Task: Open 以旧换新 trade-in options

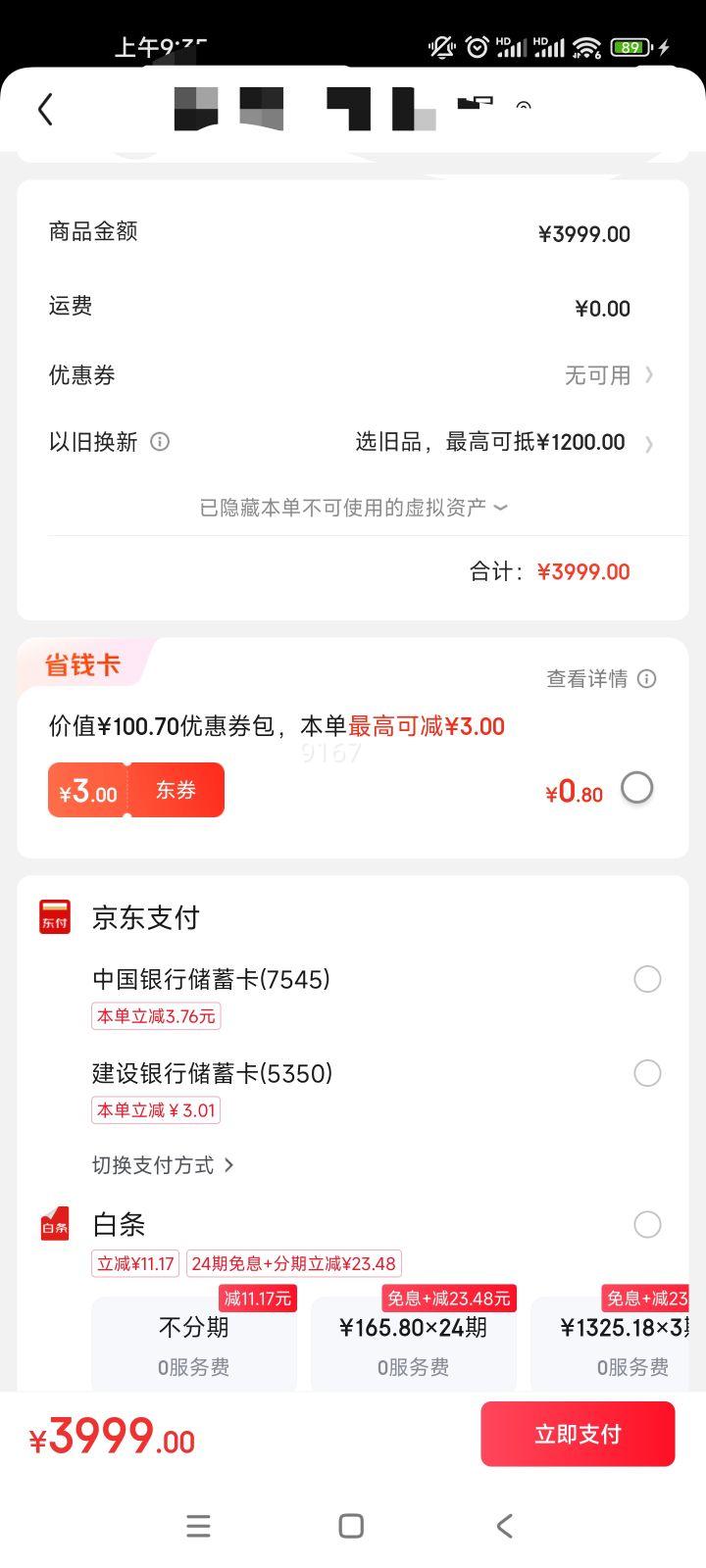Action: 351,442
